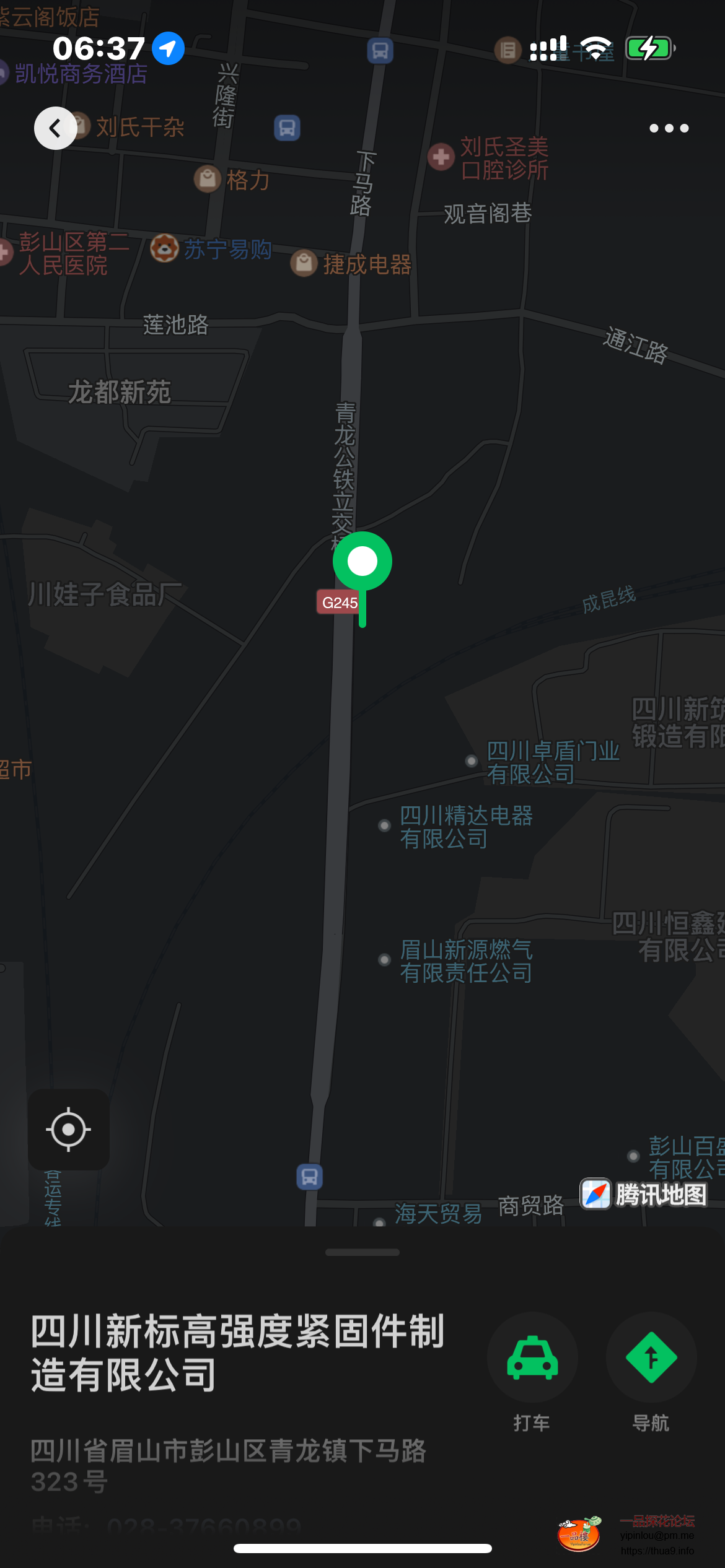Start navigation with 导航 button

tap(651, 1357)
